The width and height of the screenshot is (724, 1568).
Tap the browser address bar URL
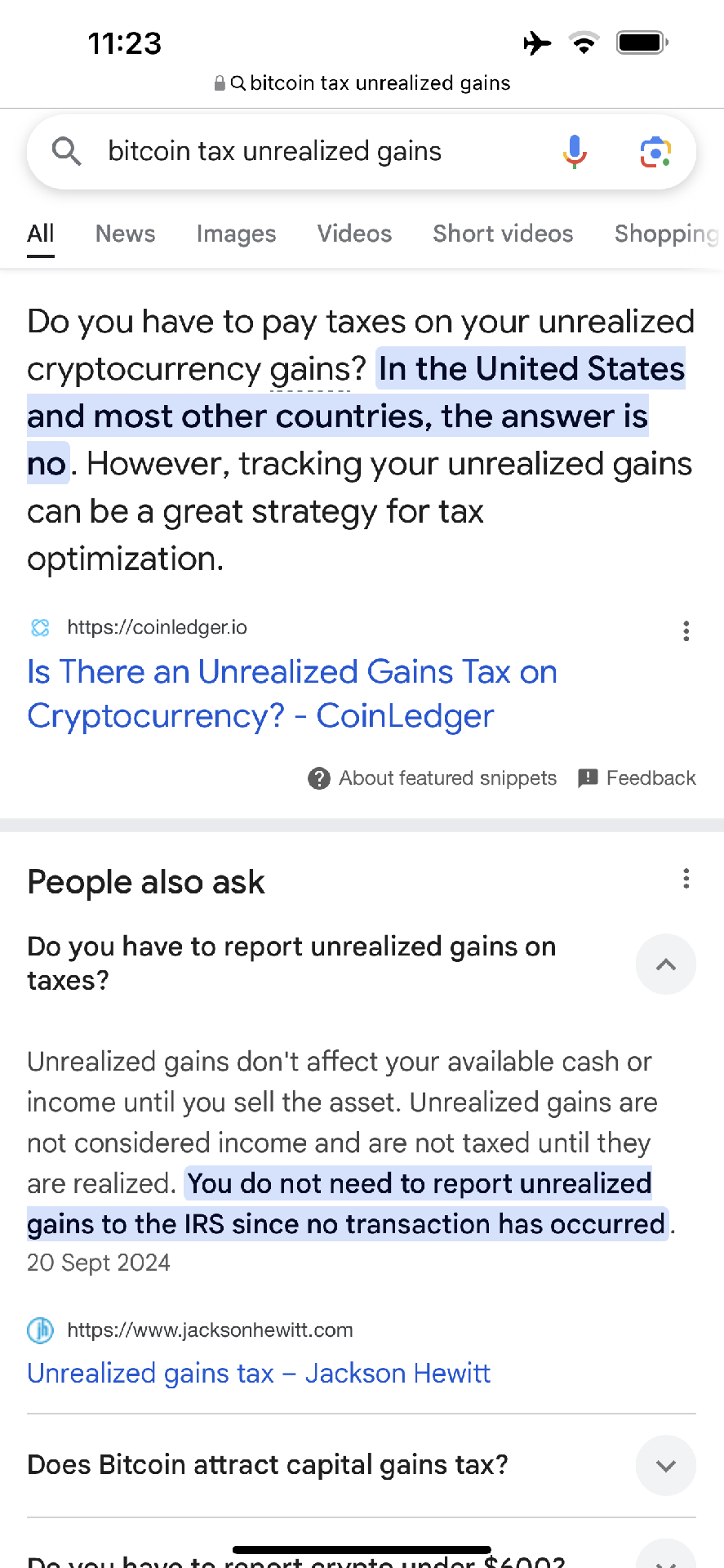pyautogui.click(x=362, y=83)
